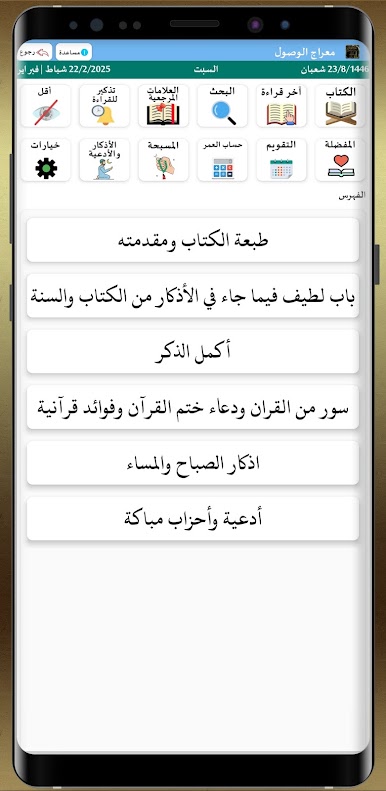
Task: Open خيارات settings gear
Action: (x=46, y=160)
